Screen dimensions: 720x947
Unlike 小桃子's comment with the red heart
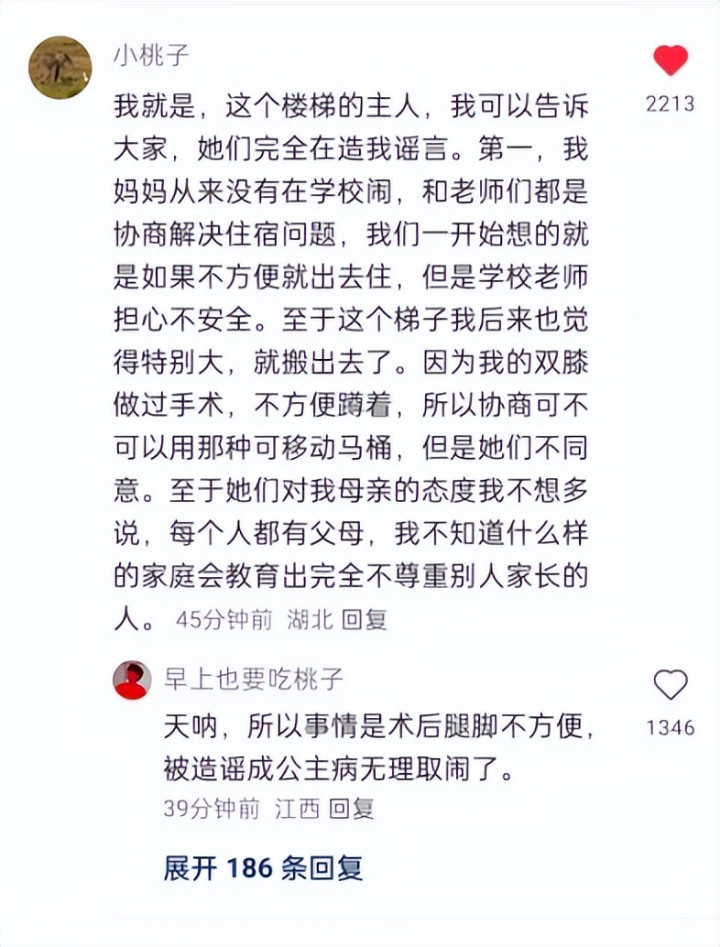(670, 60)
